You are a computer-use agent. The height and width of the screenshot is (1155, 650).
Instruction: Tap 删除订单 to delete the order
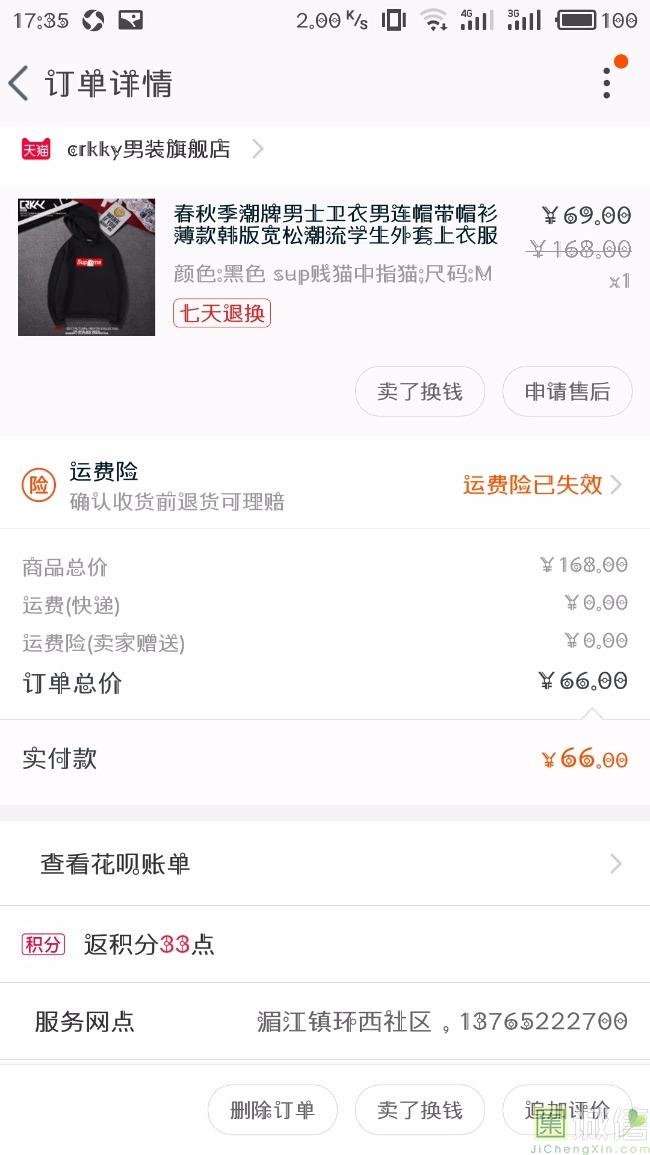(273, 1110)
